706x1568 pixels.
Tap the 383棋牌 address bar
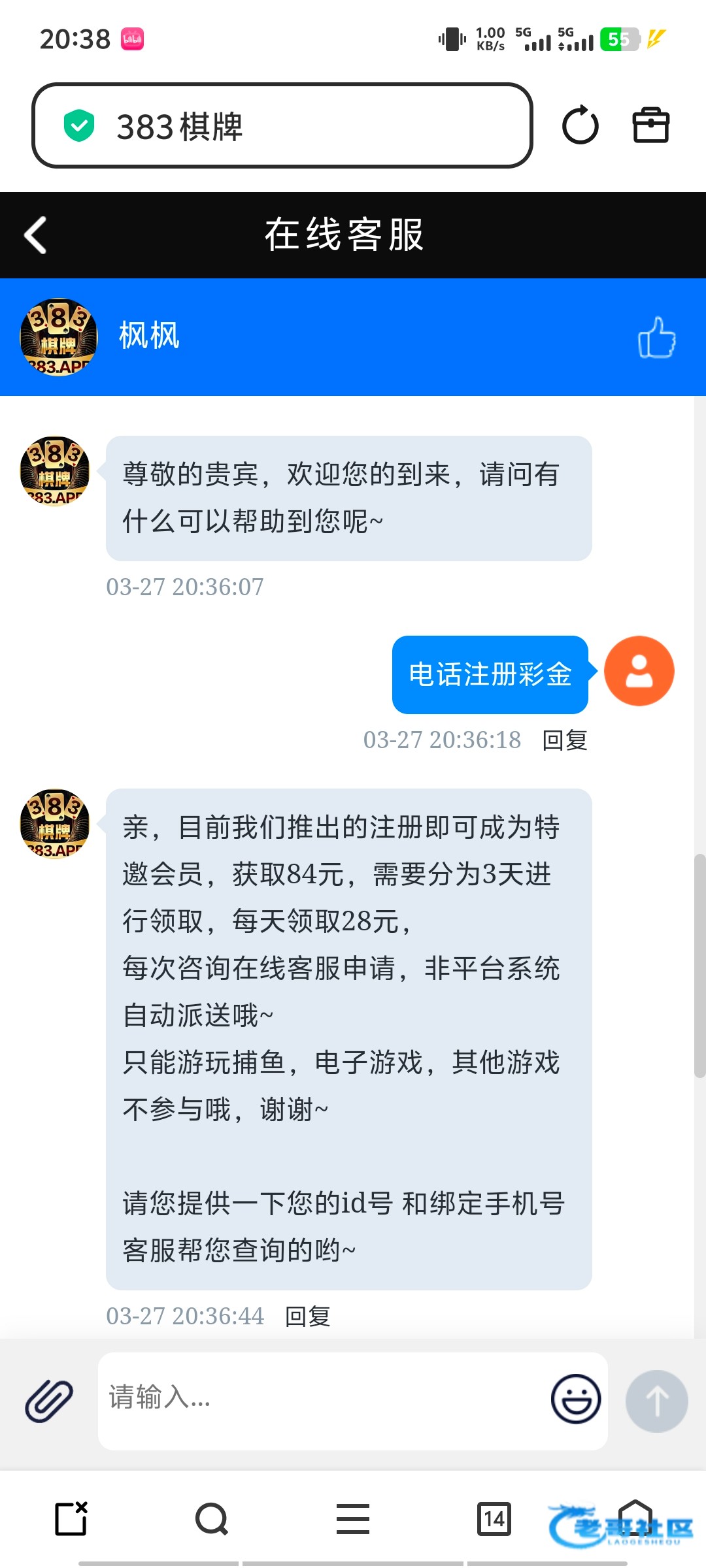pos(281,125)
